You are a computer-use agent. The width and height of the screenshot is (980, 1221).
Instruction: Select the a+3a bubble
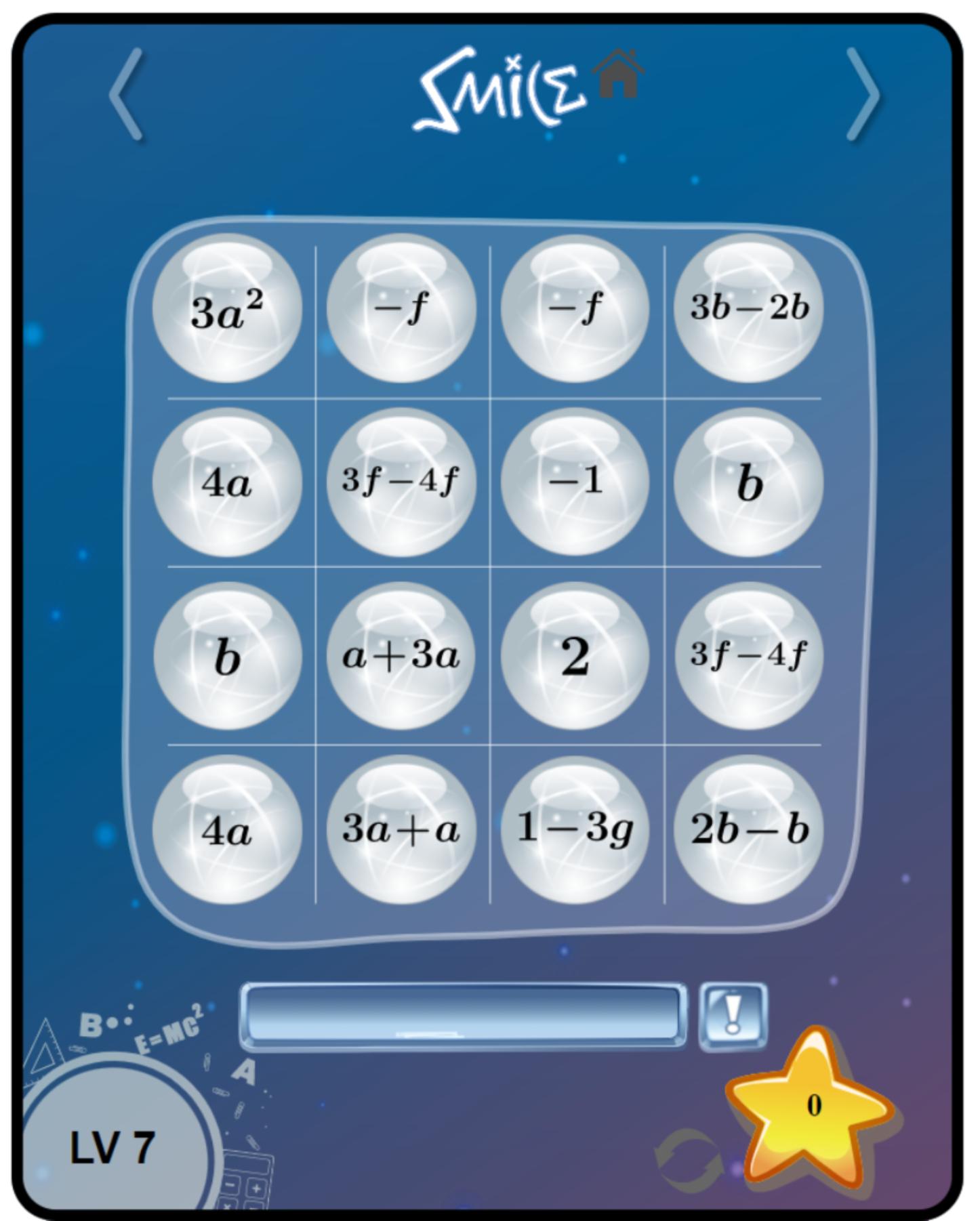(x=401, y=656)
